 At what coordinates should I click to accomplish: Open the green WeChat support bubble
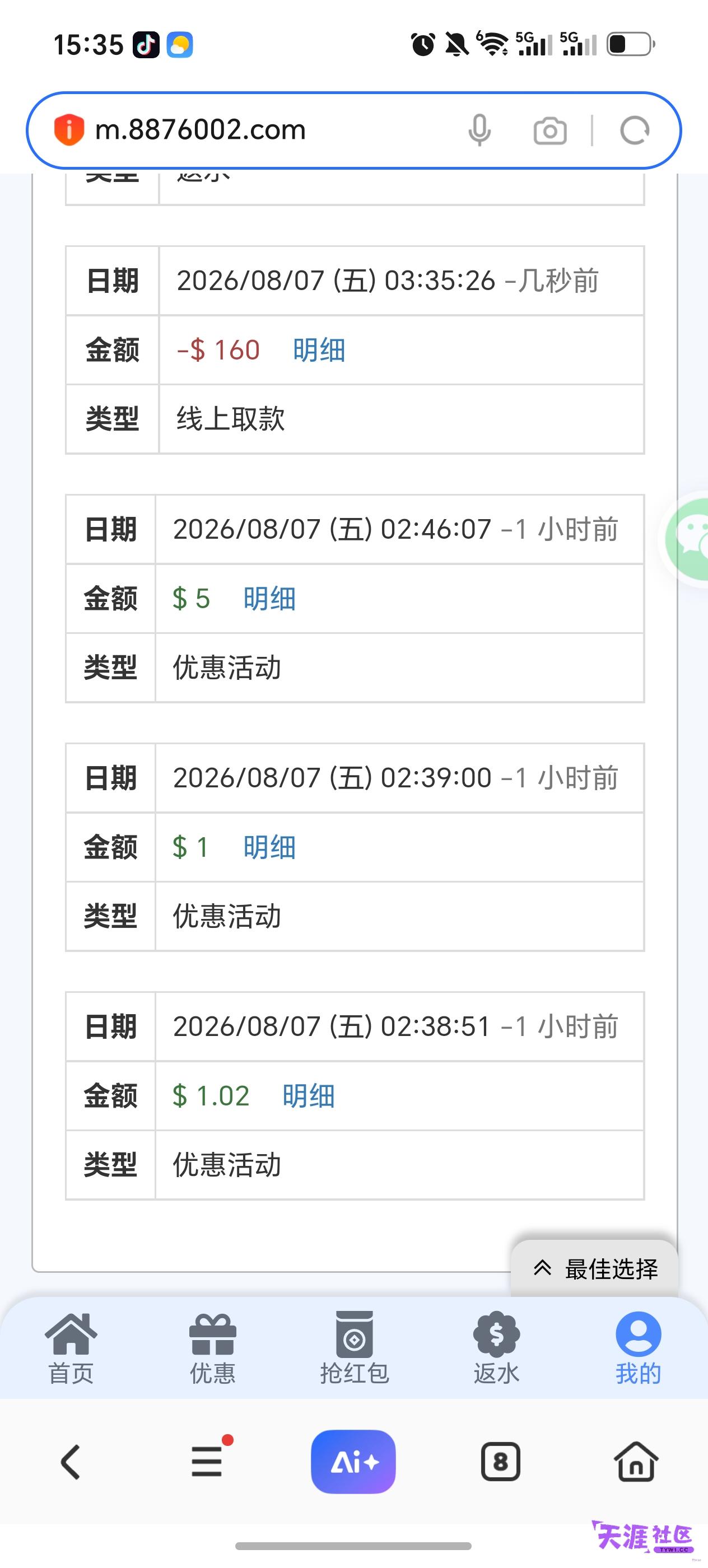(x=688, y=538)
